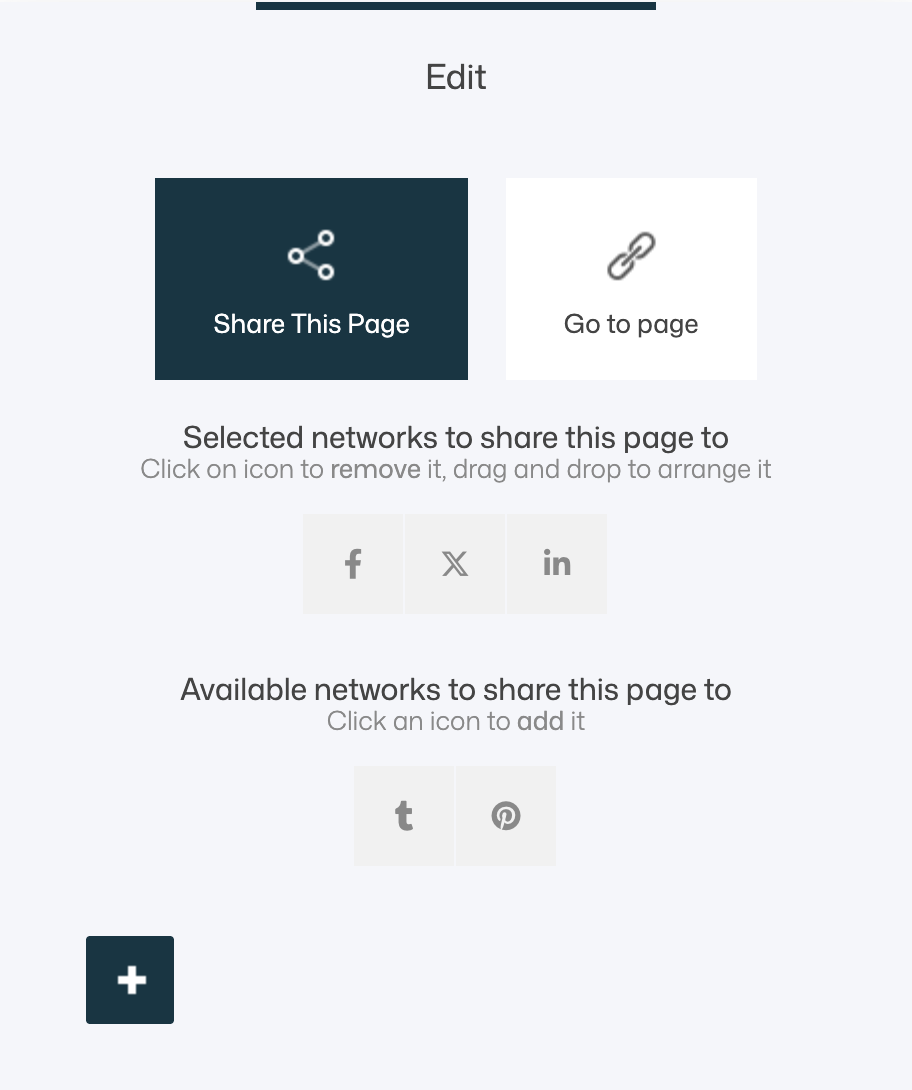Viewport: 912px width, 1090px height.
Task: Tap the plus button
Action: click(130, 980)
